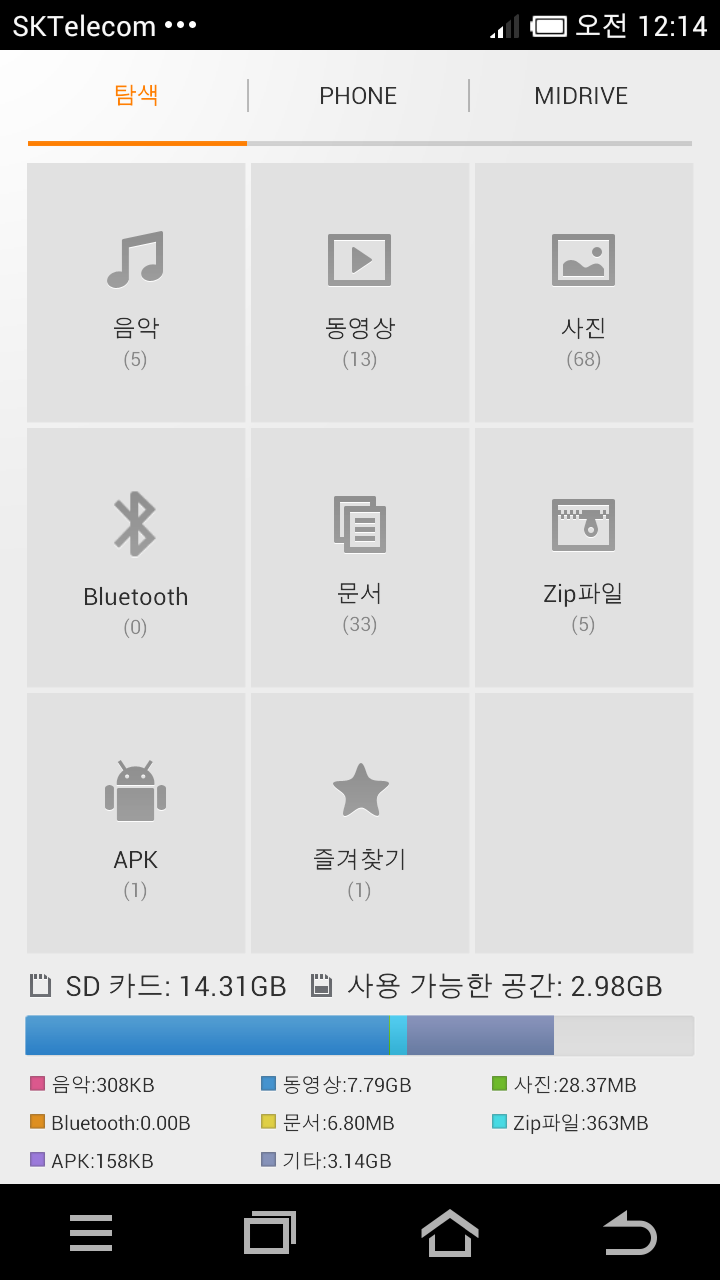Image resolution: width=720 pixels, height=1280 pixels.
Task: Open the Zip파일 category tile
Action: pyautogui.click(x=584, y=558)
